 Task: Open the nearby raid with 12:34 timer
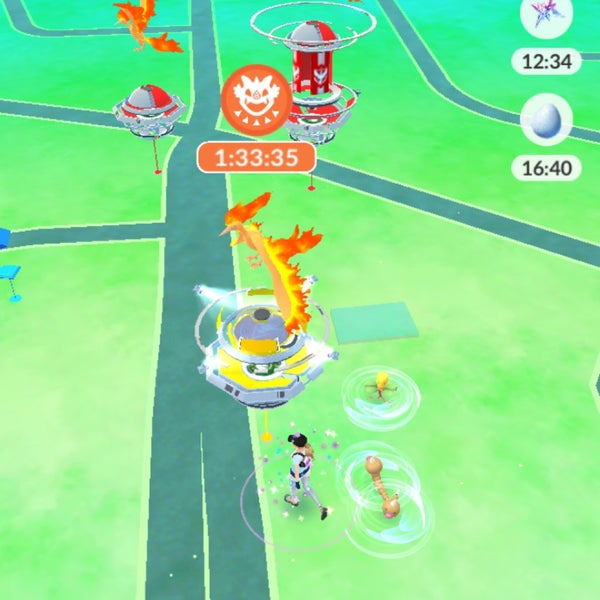point(546,20)
